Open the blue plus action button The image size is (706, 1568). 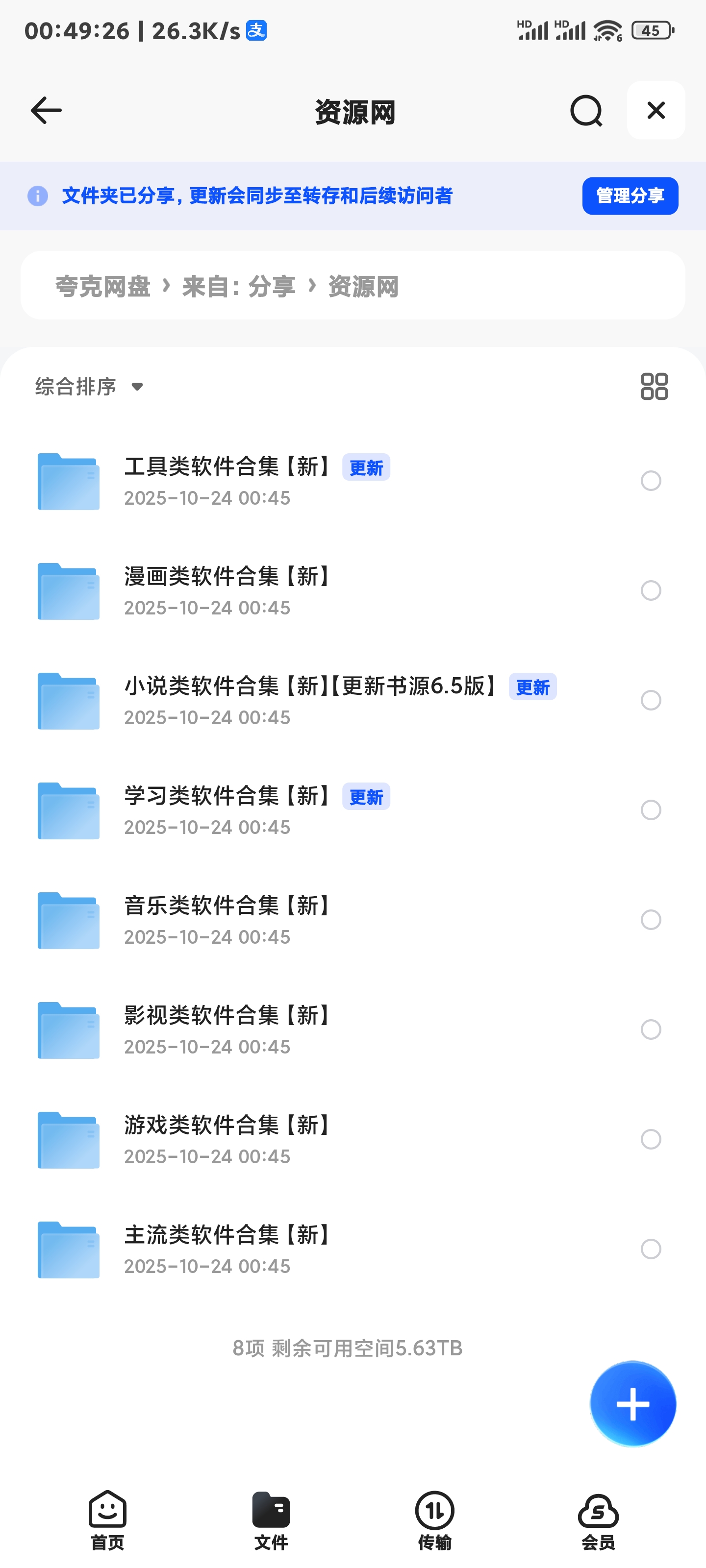pos(633,1404)
